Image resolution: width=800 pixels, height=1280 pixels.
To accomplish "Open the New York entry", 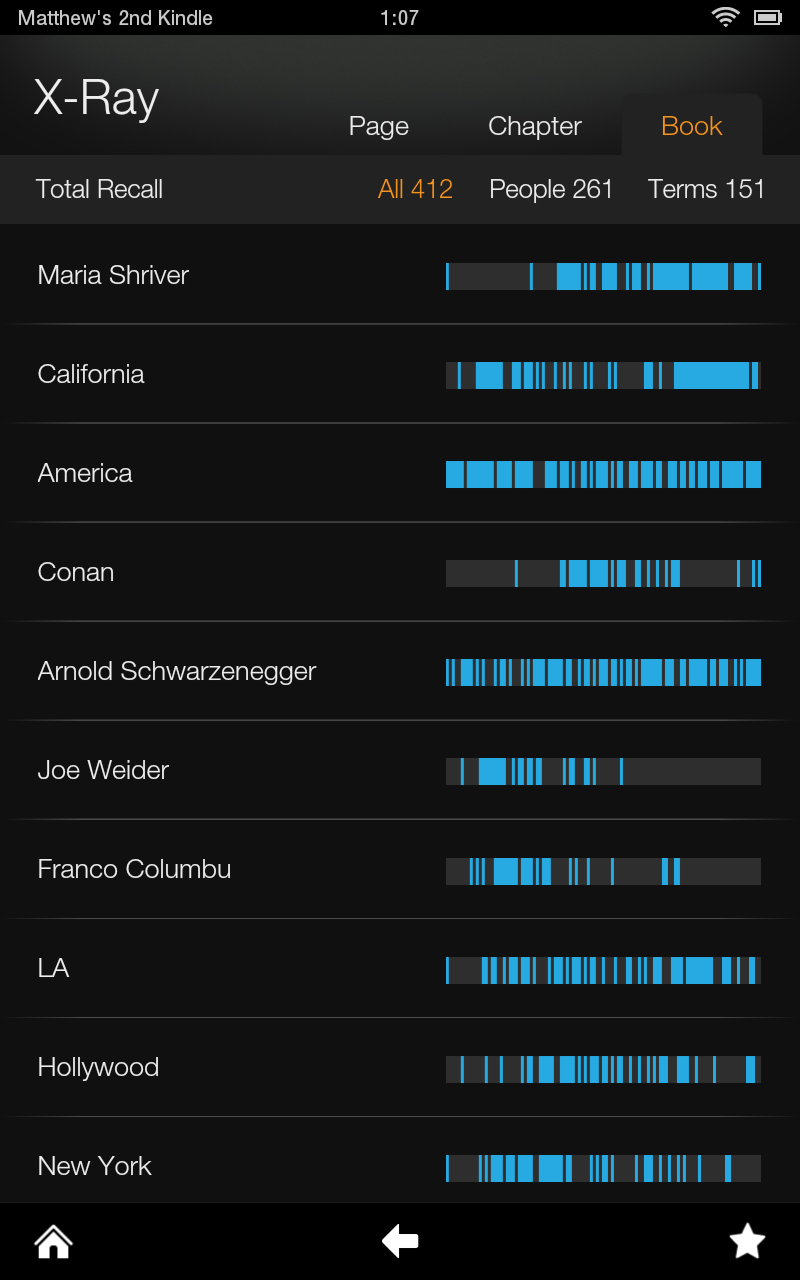I will [x=400, y=1160].
